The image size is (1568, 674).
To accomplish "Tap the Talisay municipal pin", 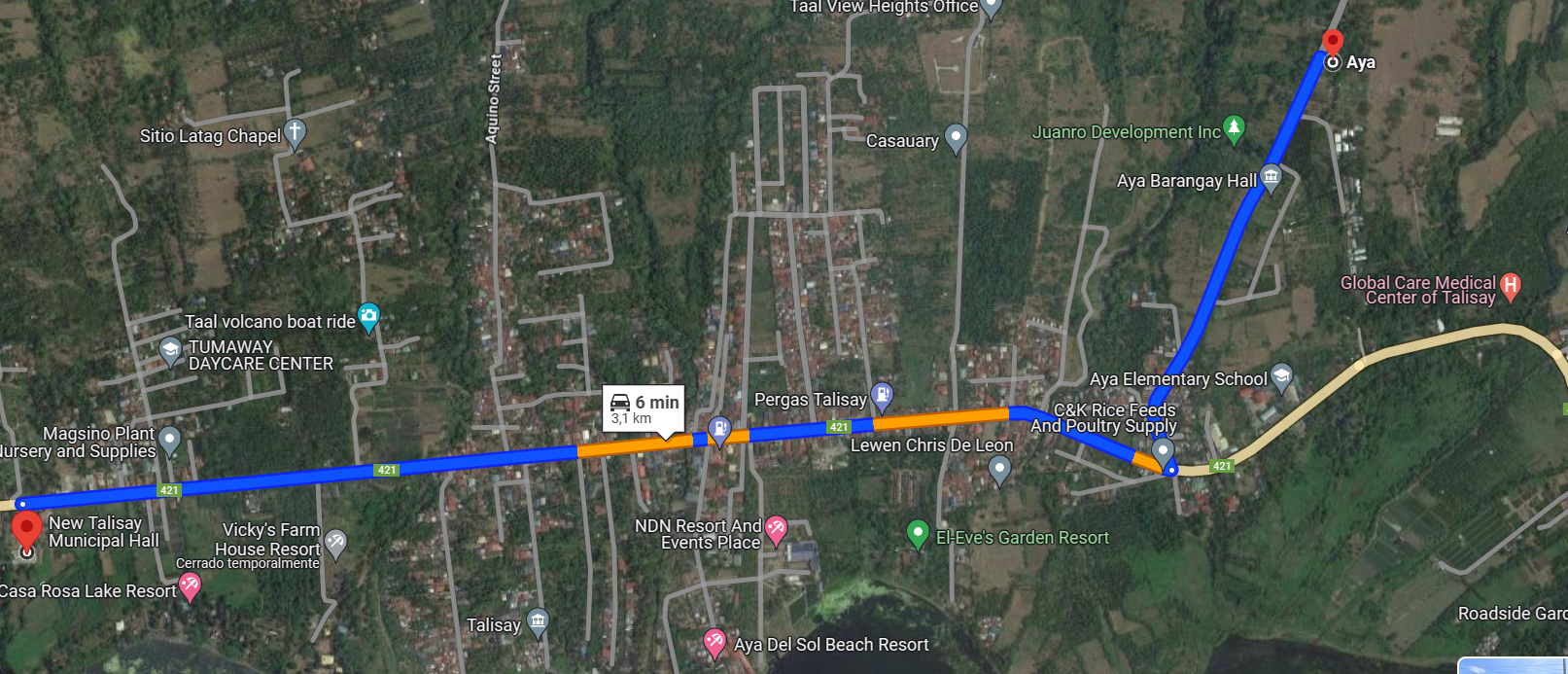I will (538, 621).
